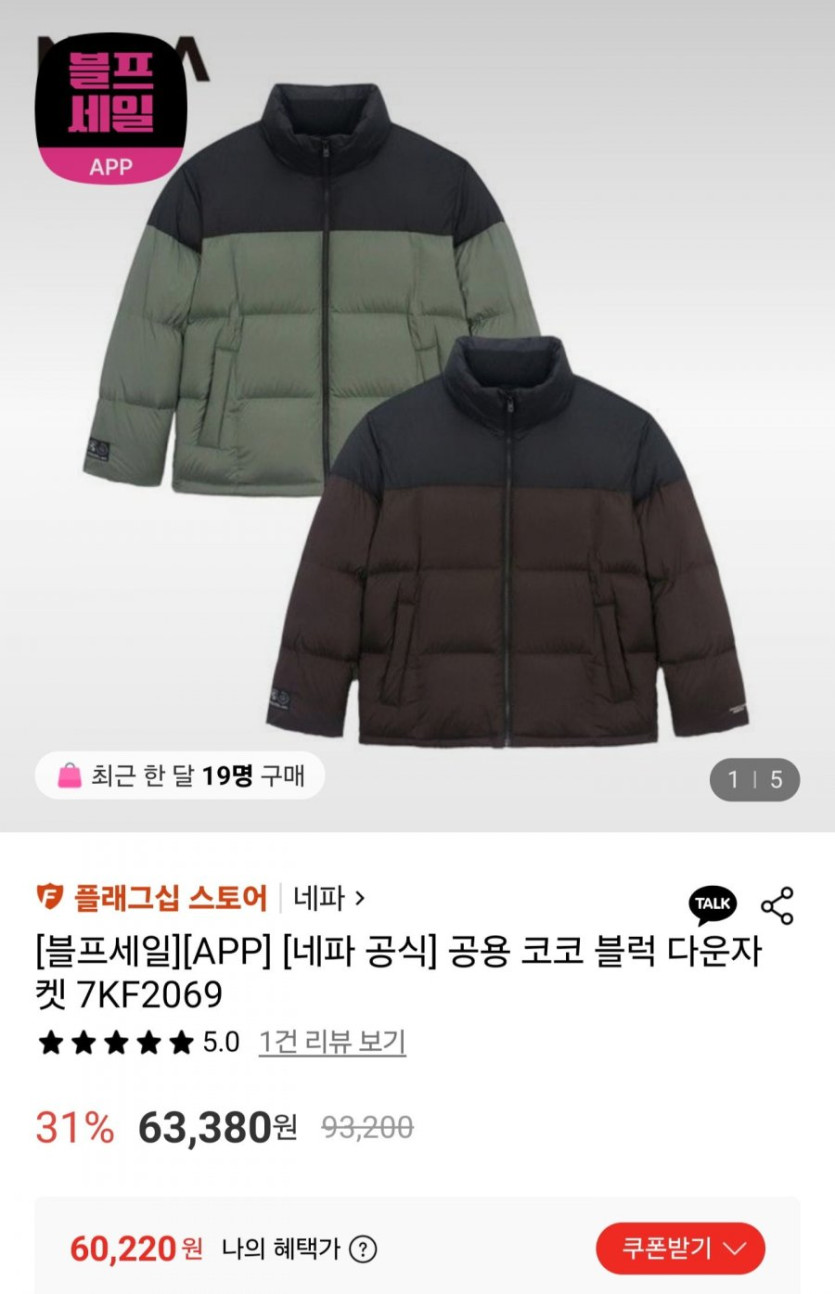Open the KakaoTalk inquiry icon

(713, 904)
